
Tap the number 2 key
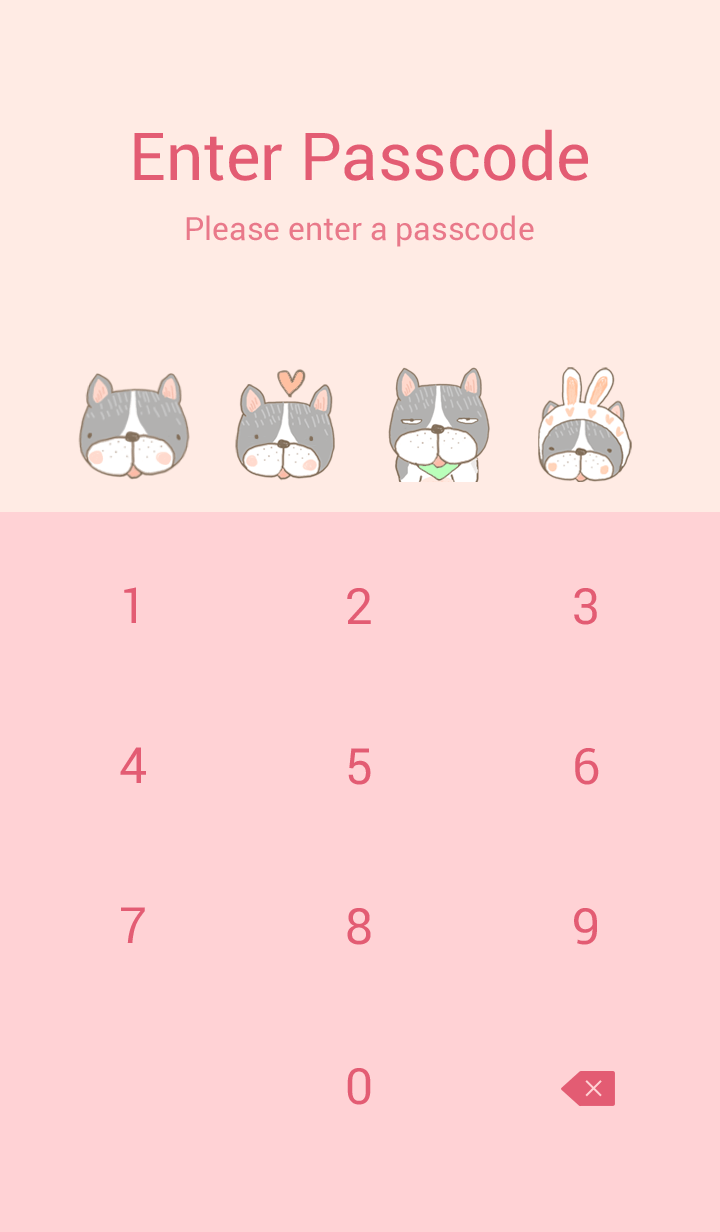[359, 607]
